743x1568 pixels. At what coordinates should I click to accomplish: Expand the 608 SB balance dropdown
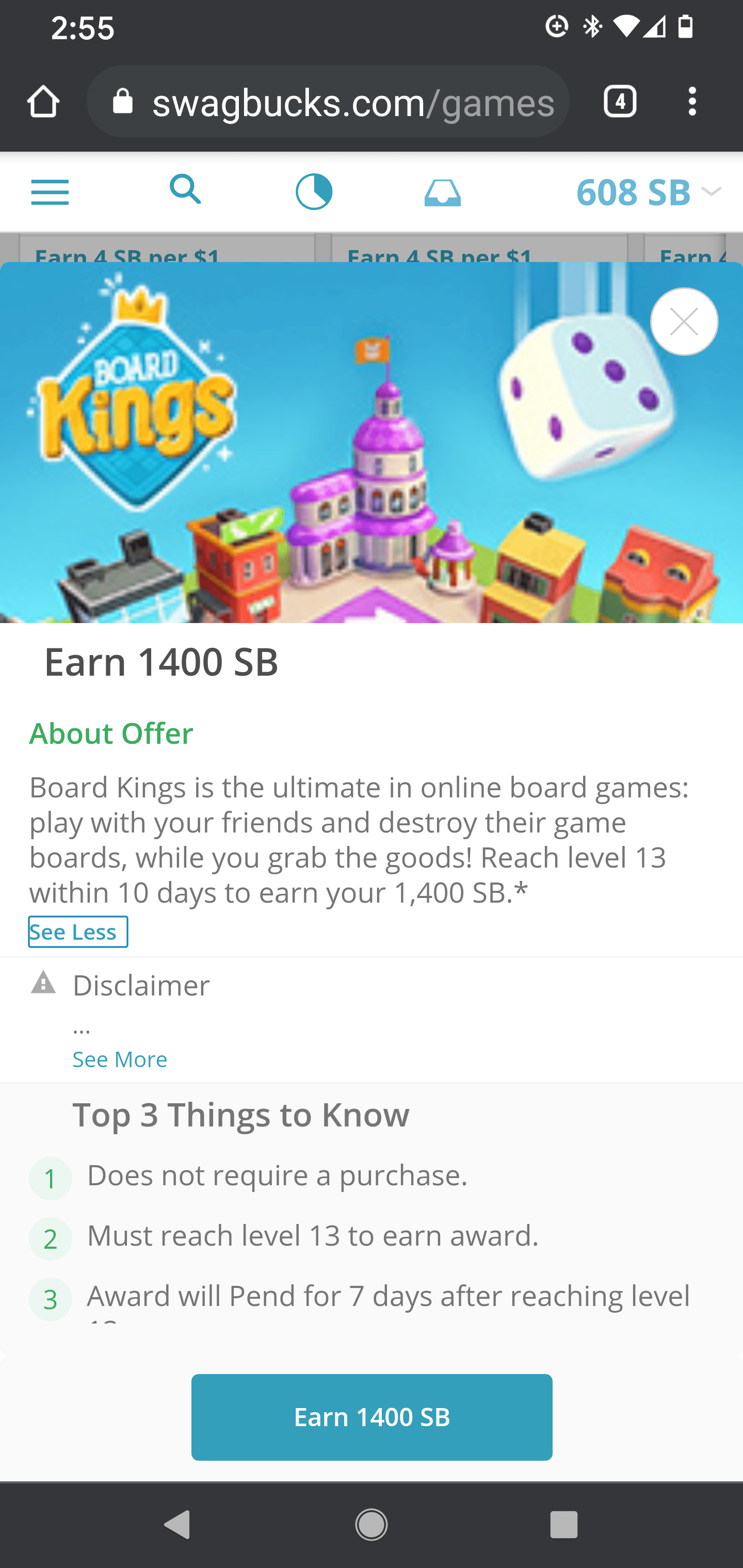pos(712,192)
